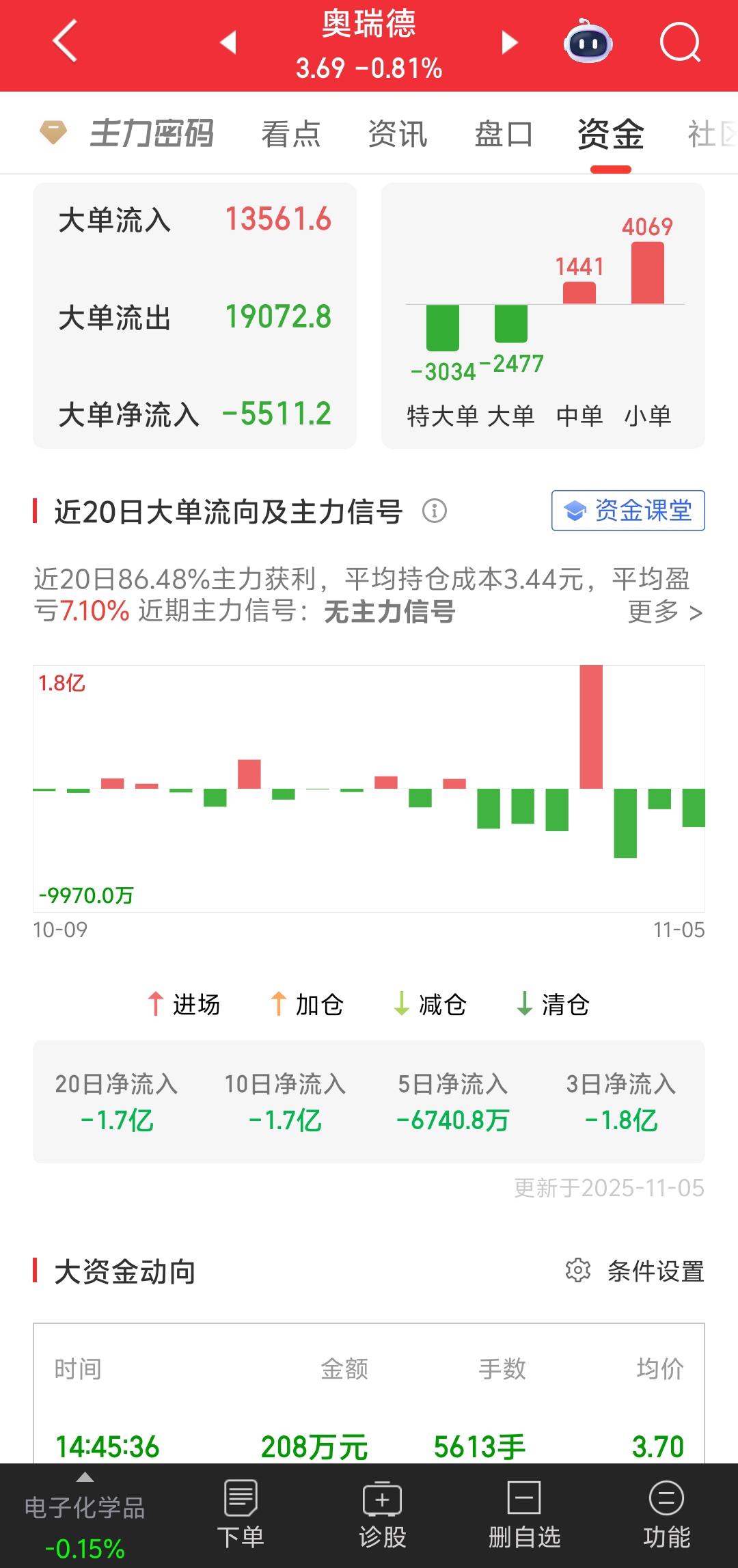
Task: Switch to the 看点 tab
Action: [291, 133]
